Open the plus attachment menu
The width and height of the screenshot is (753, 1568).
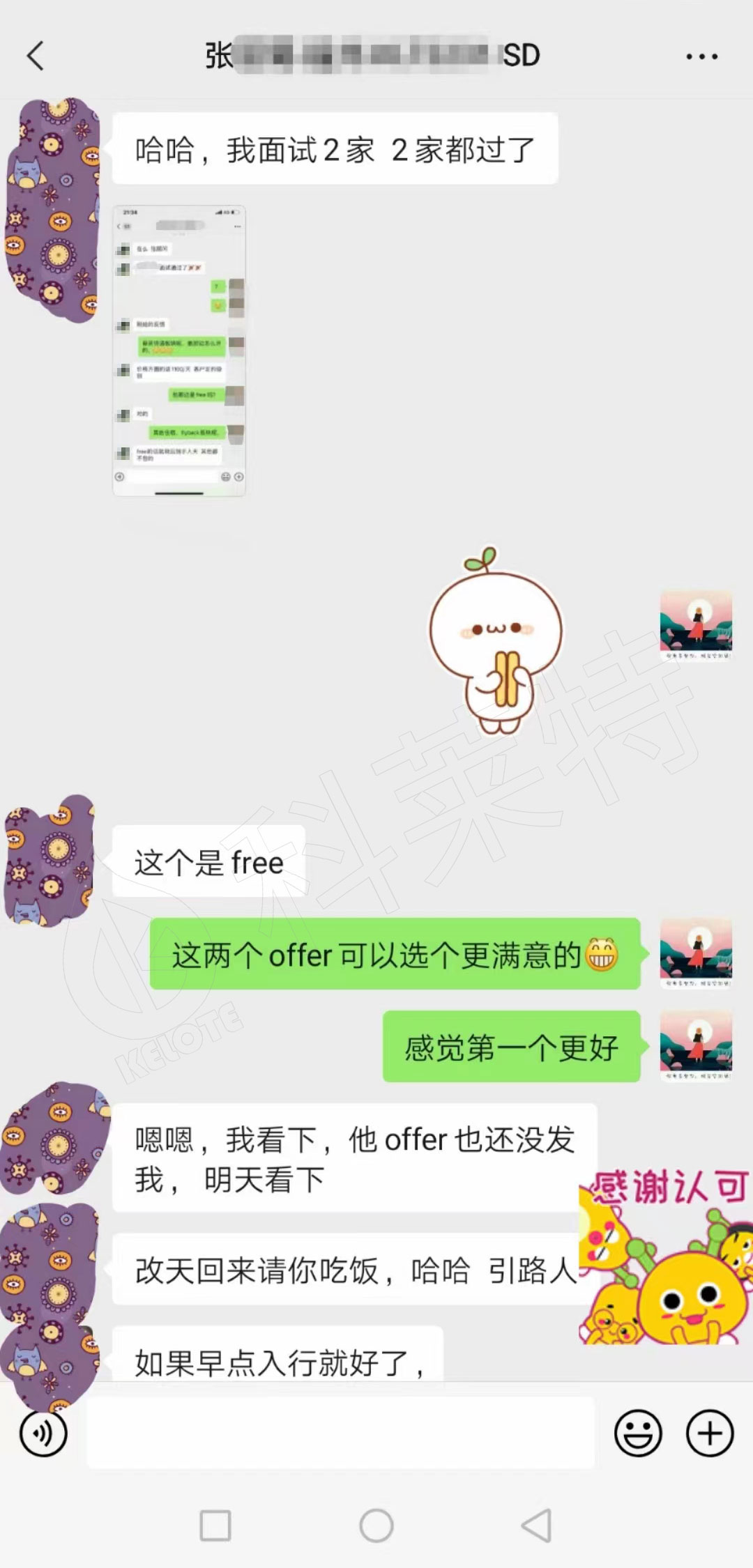point(710,1434)
